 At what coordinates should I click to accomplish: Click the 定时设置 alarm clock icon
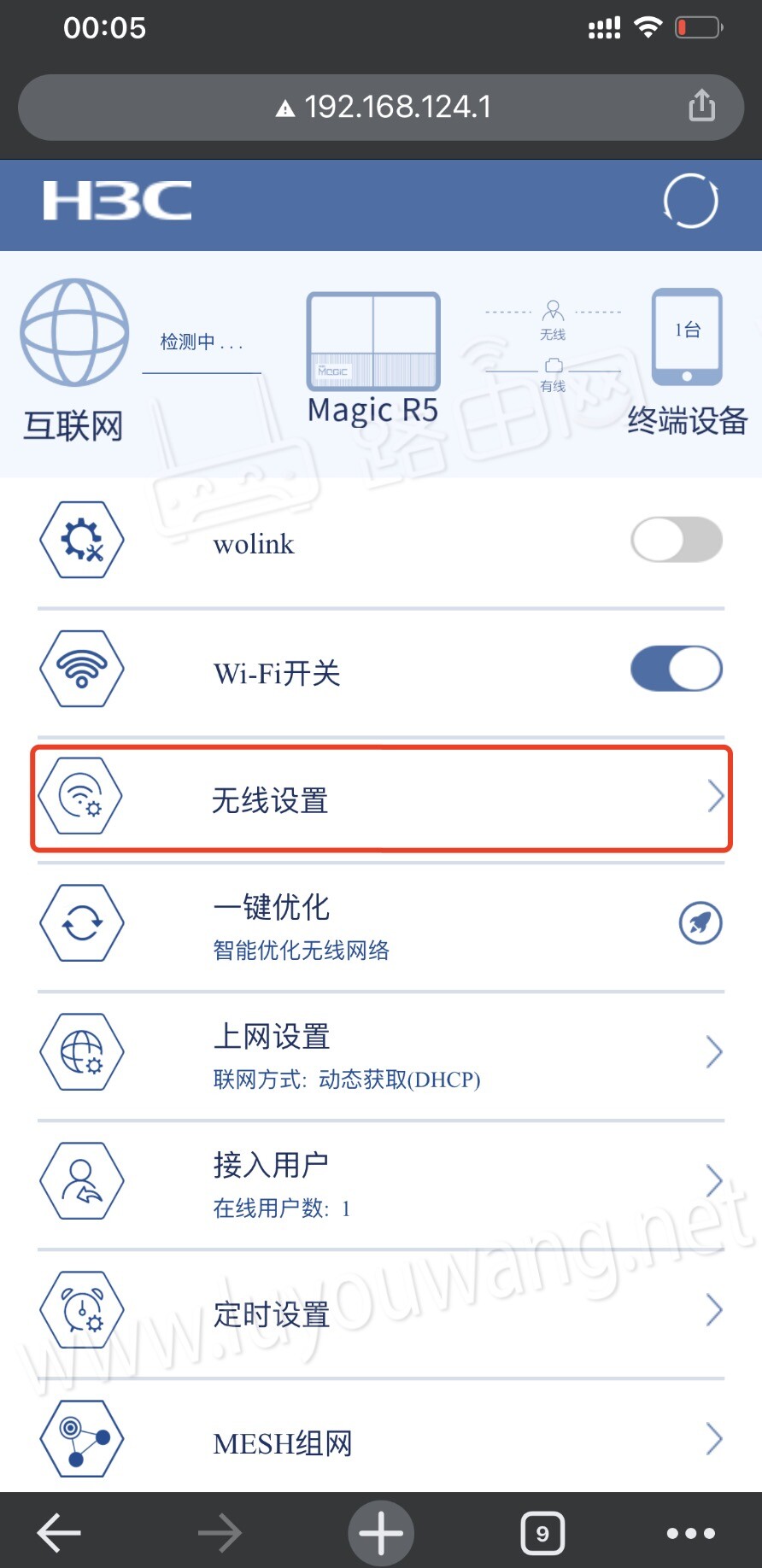click(81, 1309)
